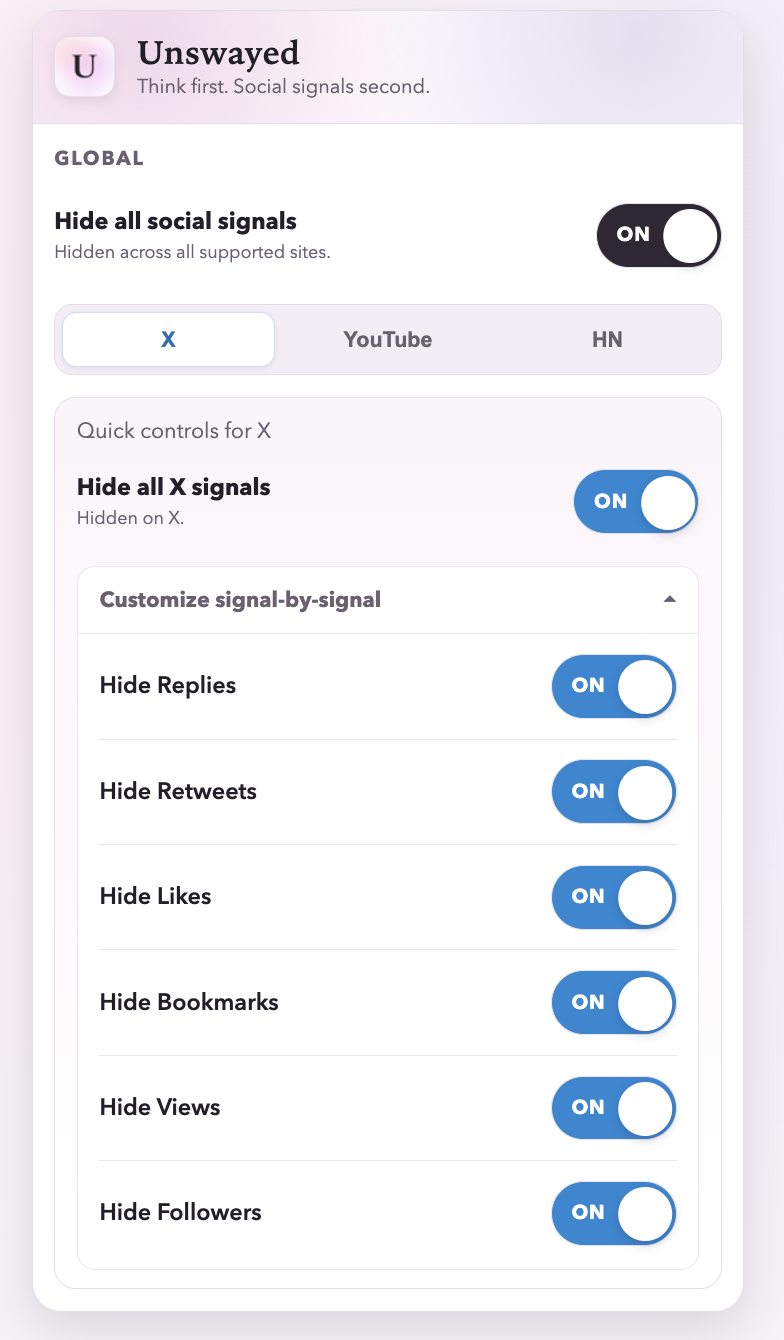Screen dimensions: 784x1340
Task: Toggle Hide Followers switch
Action: pyautogui.click(x=613, y=1213)
